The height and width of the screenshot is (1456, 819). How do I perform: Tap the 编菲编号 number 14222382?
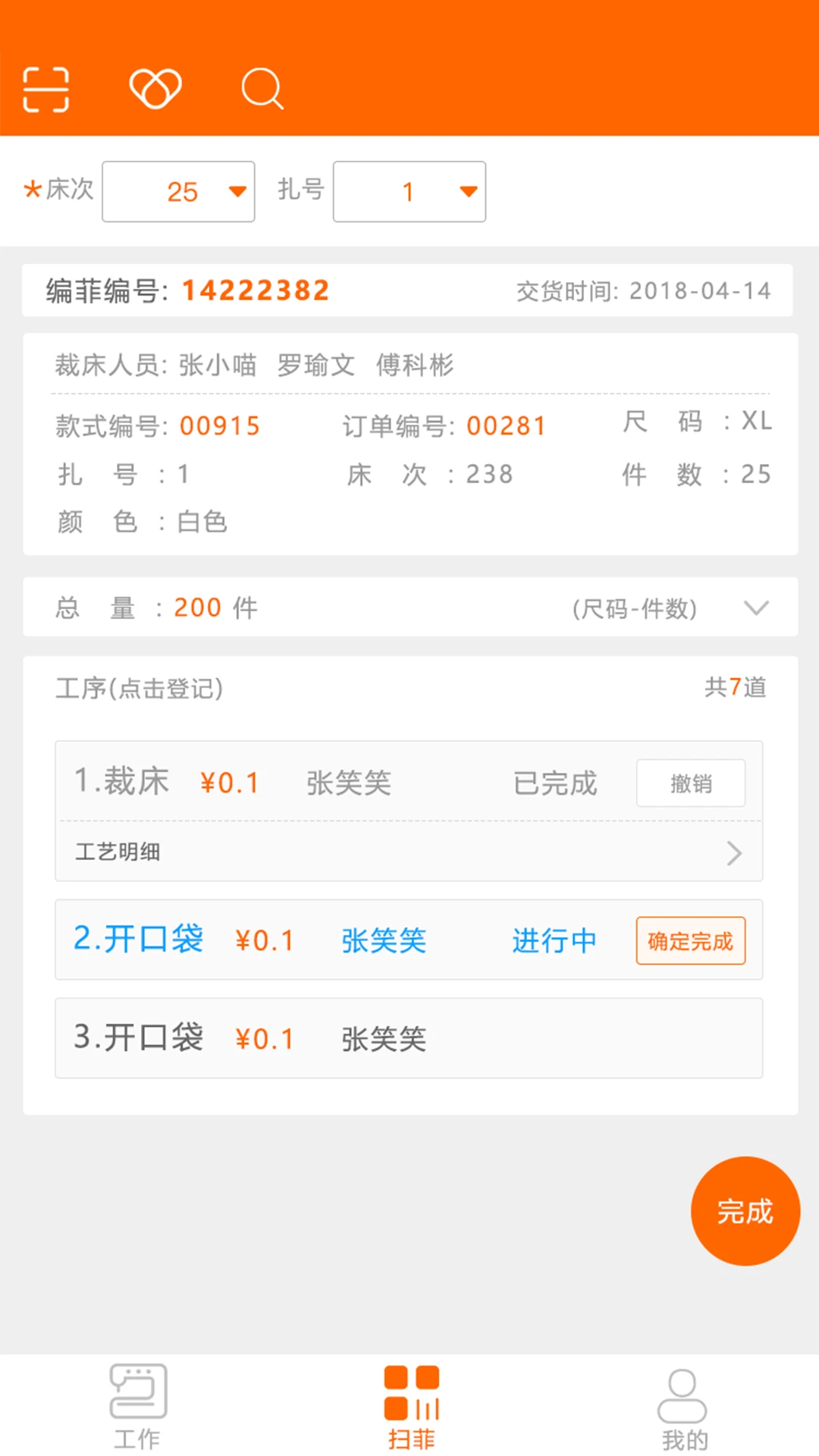pos(254,290)
